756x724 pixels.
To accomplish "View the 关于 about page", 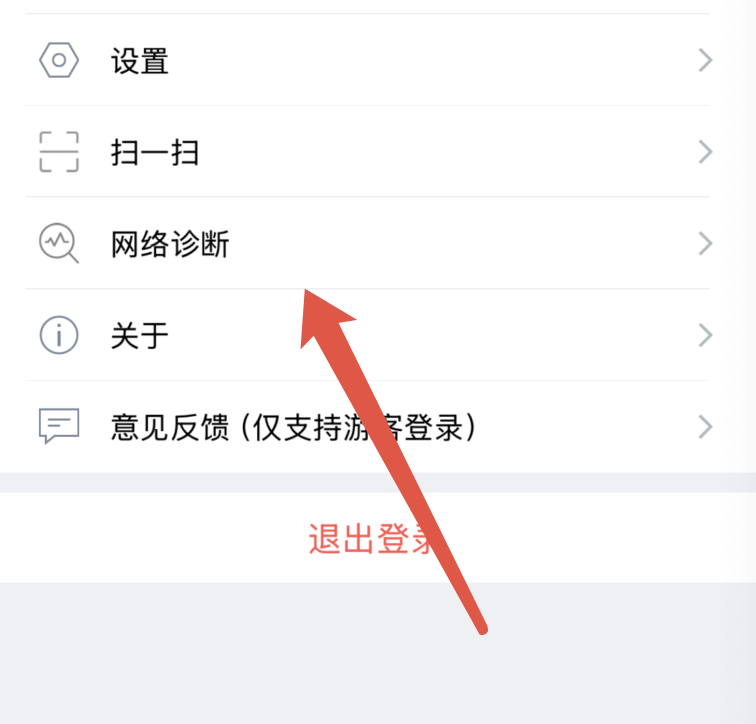I will tap(140, 335).
